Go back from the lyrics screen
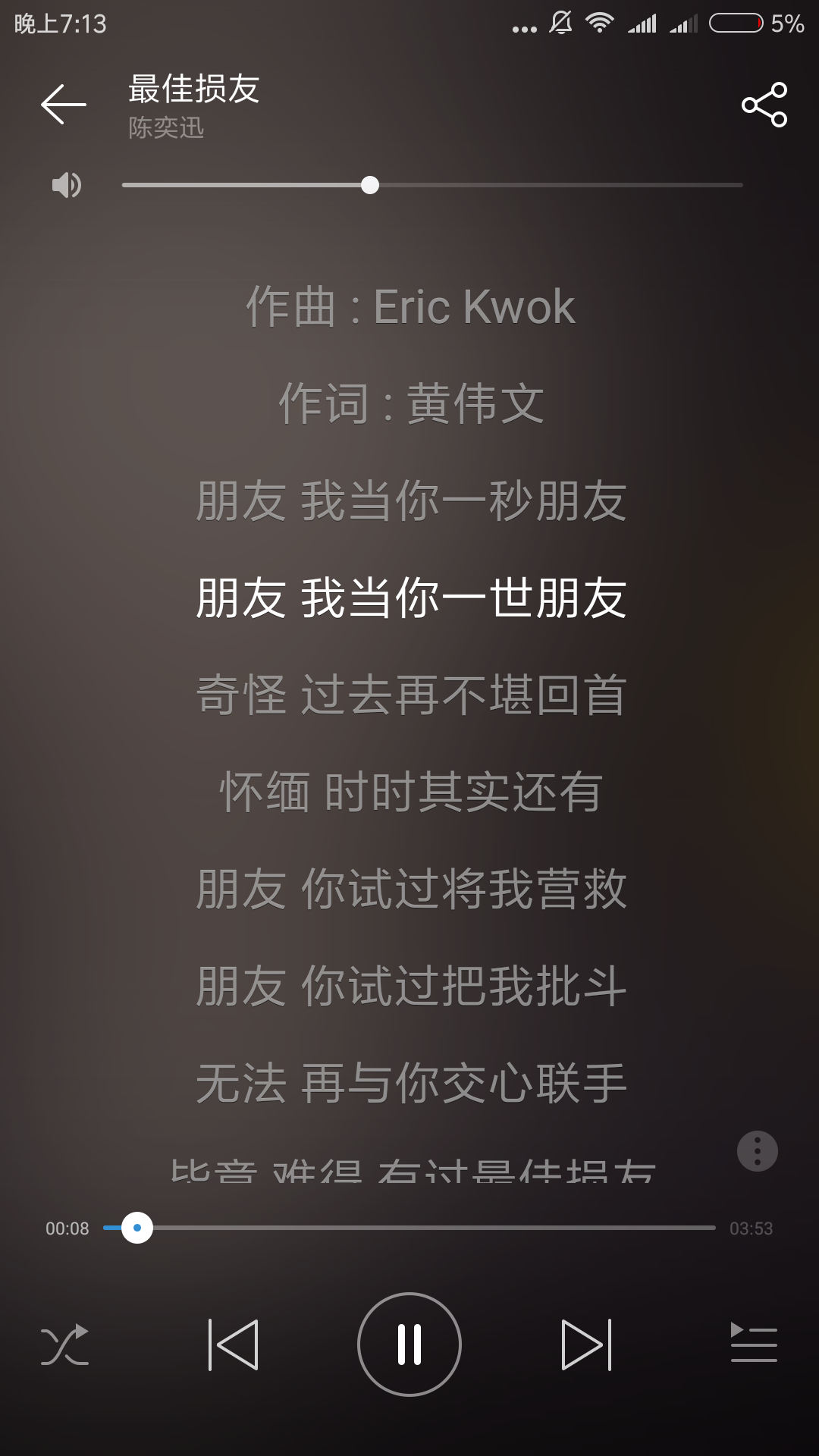Screen dimensions: 819x1456 63,105
